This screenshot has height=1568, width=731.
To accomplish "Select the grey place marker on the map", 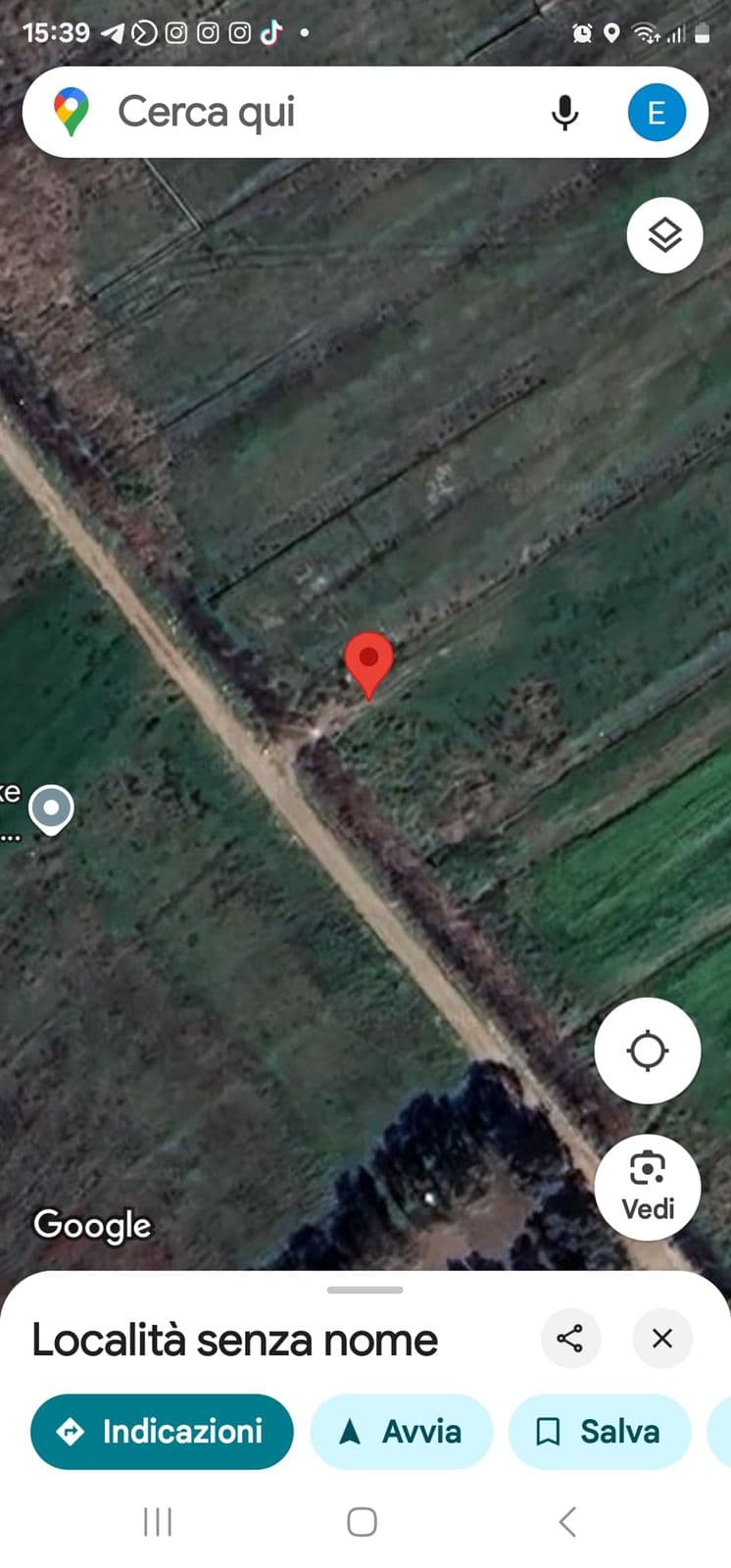I will click(x=51, y=809).
